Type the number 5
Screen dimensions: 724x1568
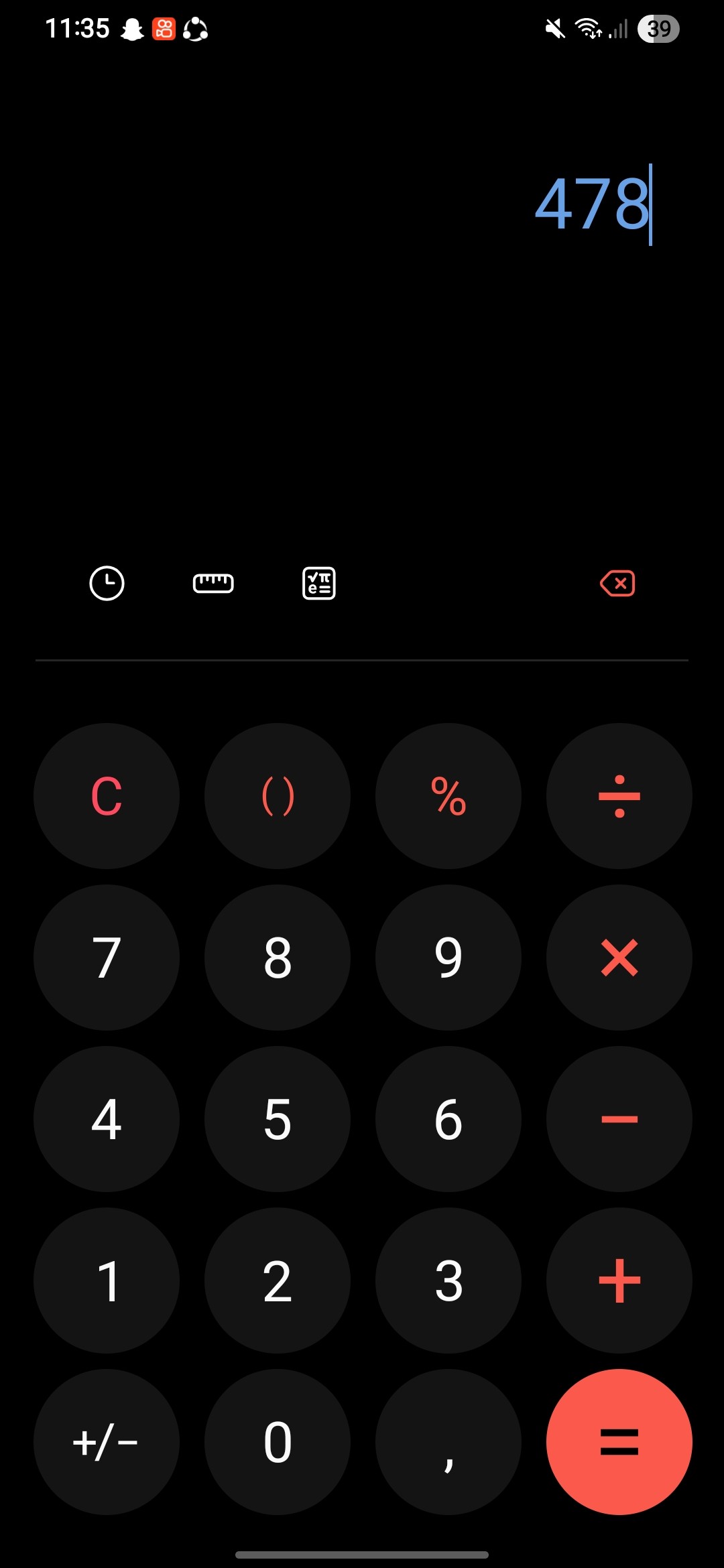pyautogui.click(x=278, y=1119)
